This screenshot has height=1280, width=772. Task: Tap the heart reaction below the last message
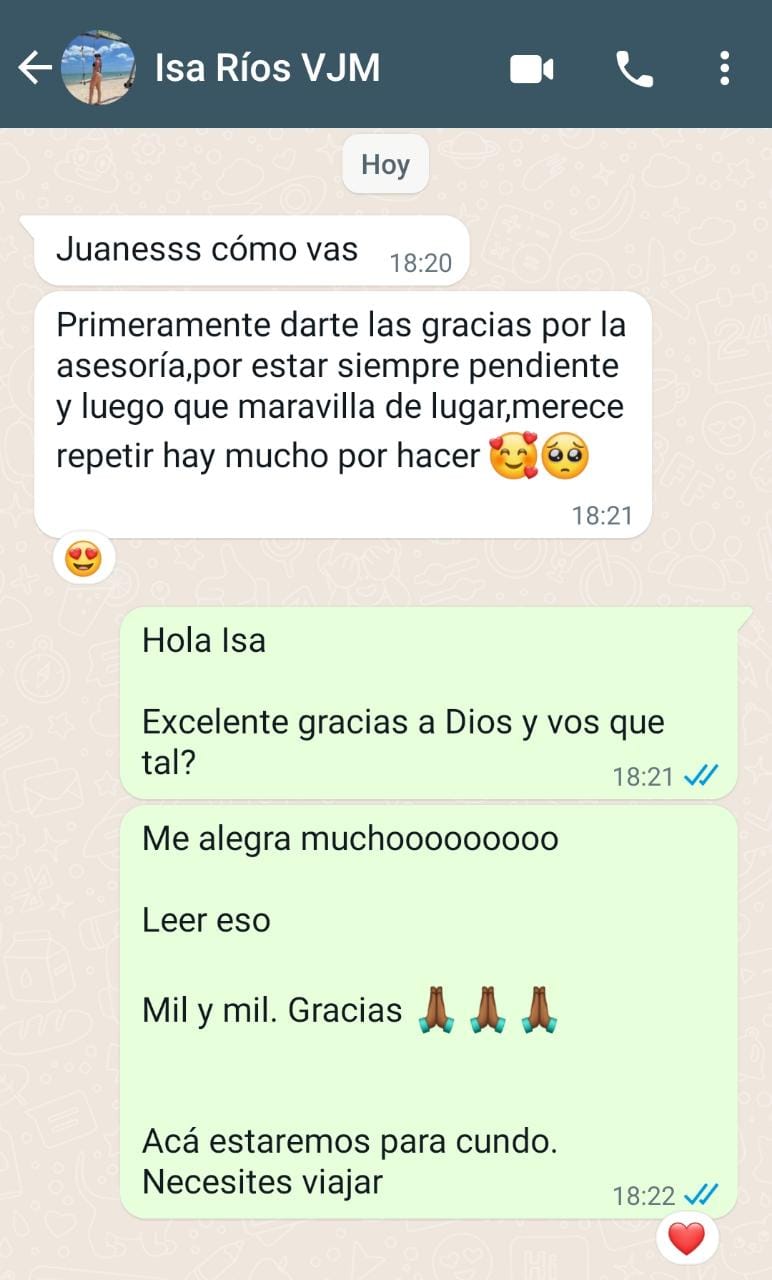pos(690,1237)
